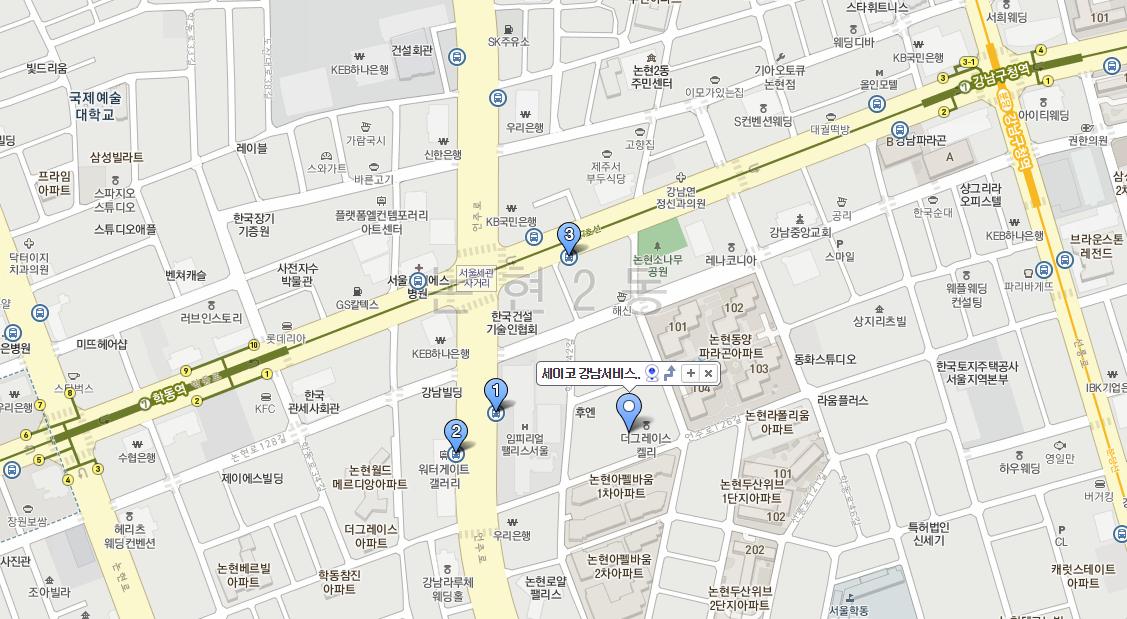Viewport: 1127px width, 619px height.
Task: Open street view for 세이코 강남서비스
Action: click(x=652, y=373)
